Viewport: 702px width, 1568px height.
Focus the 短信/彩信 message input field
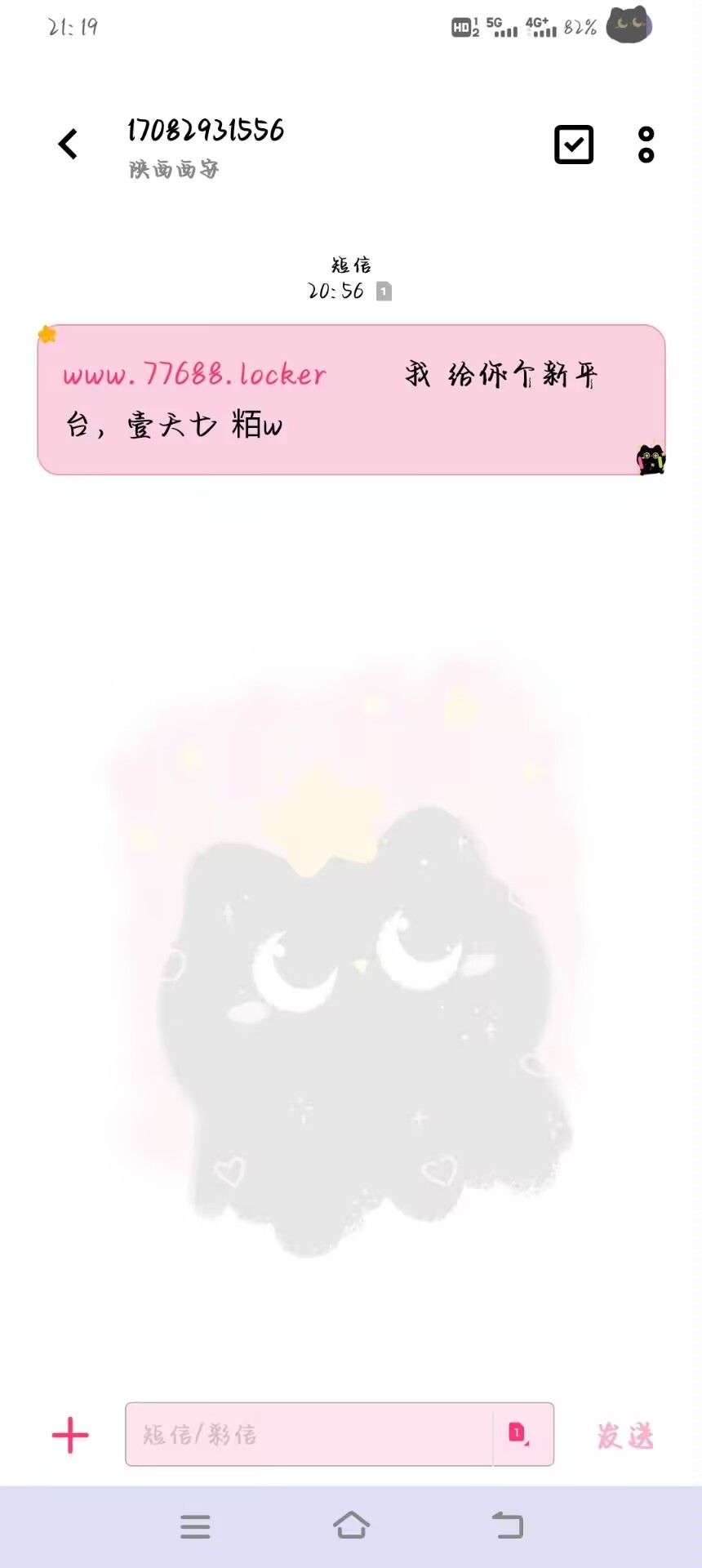point(309,1435)
